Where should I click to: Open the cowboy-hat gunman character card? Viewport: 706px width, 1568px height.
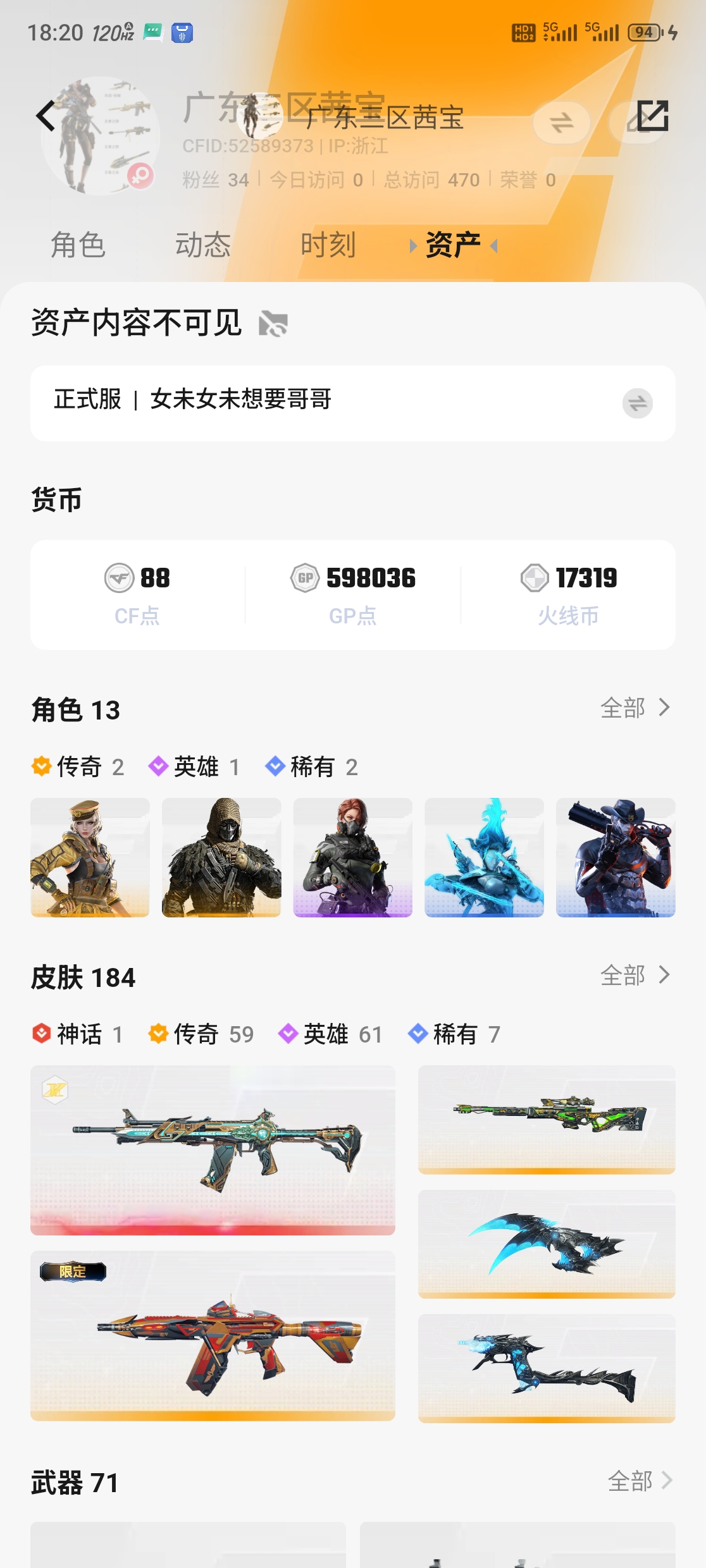[x=616, y=857]
